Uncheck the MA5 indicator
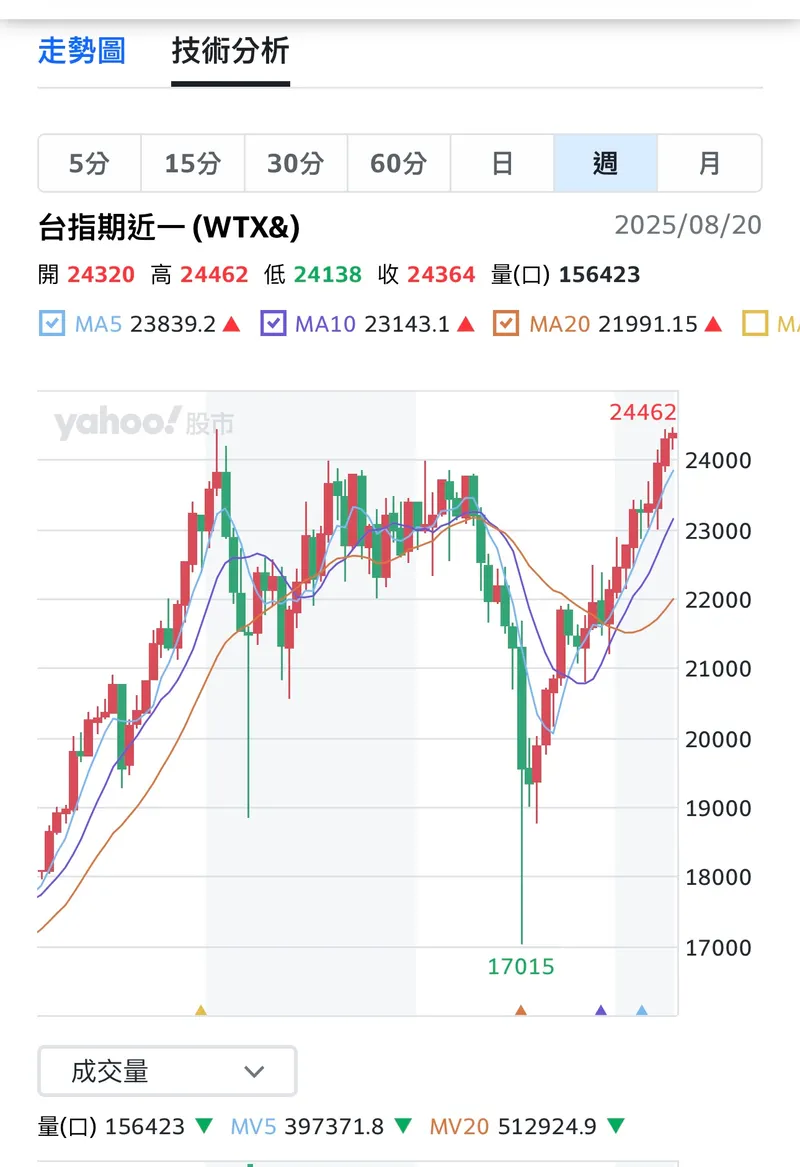The image size is (800, 1167). tap(52, 324)
